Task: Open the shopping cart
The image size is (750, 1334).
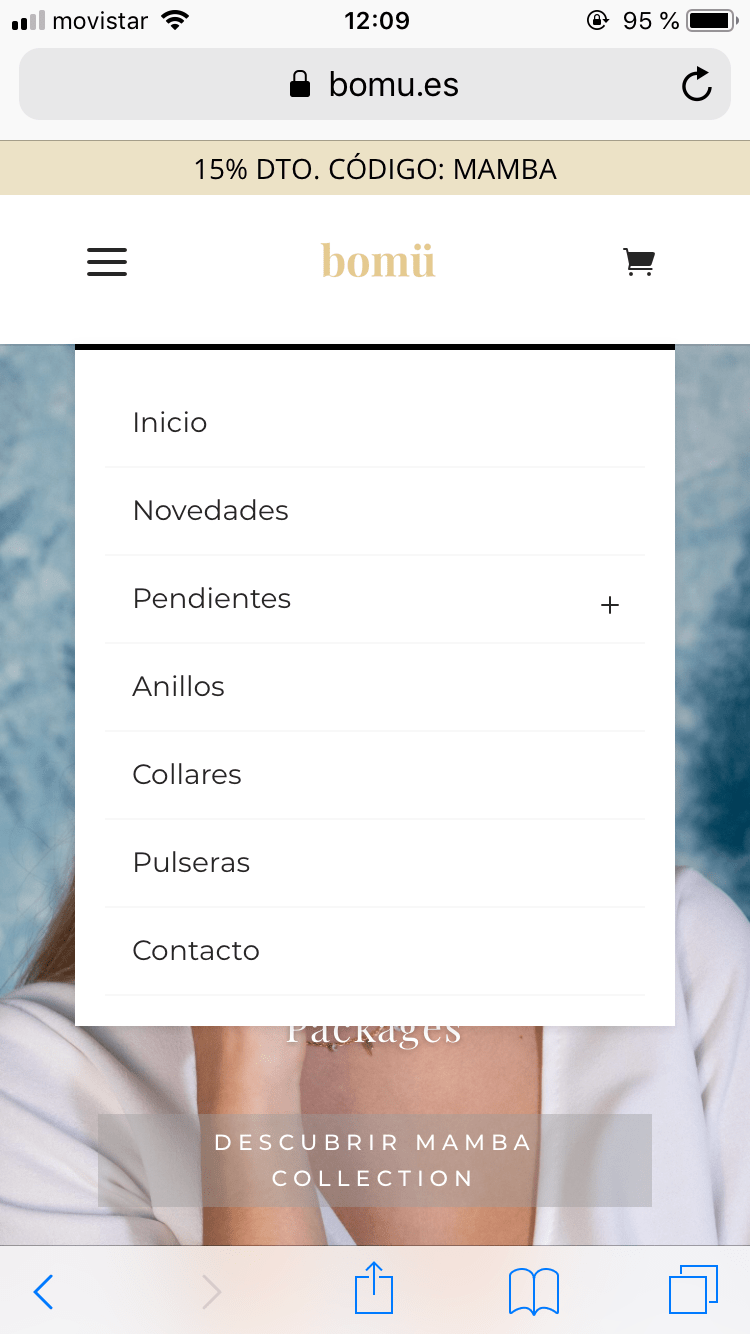Action: 639,262
